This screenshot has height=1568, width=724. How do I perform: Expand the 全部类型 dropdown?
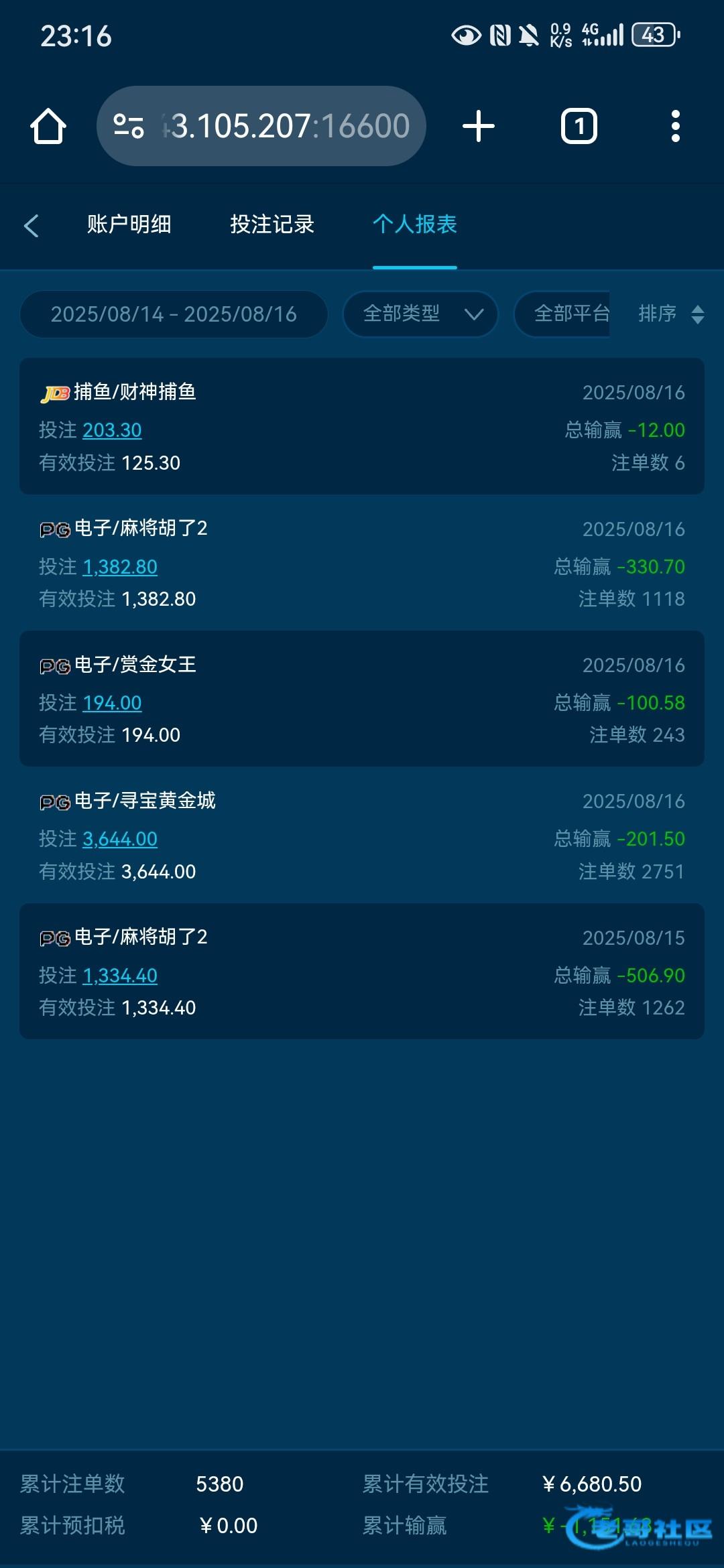click(x=420, y=314)
